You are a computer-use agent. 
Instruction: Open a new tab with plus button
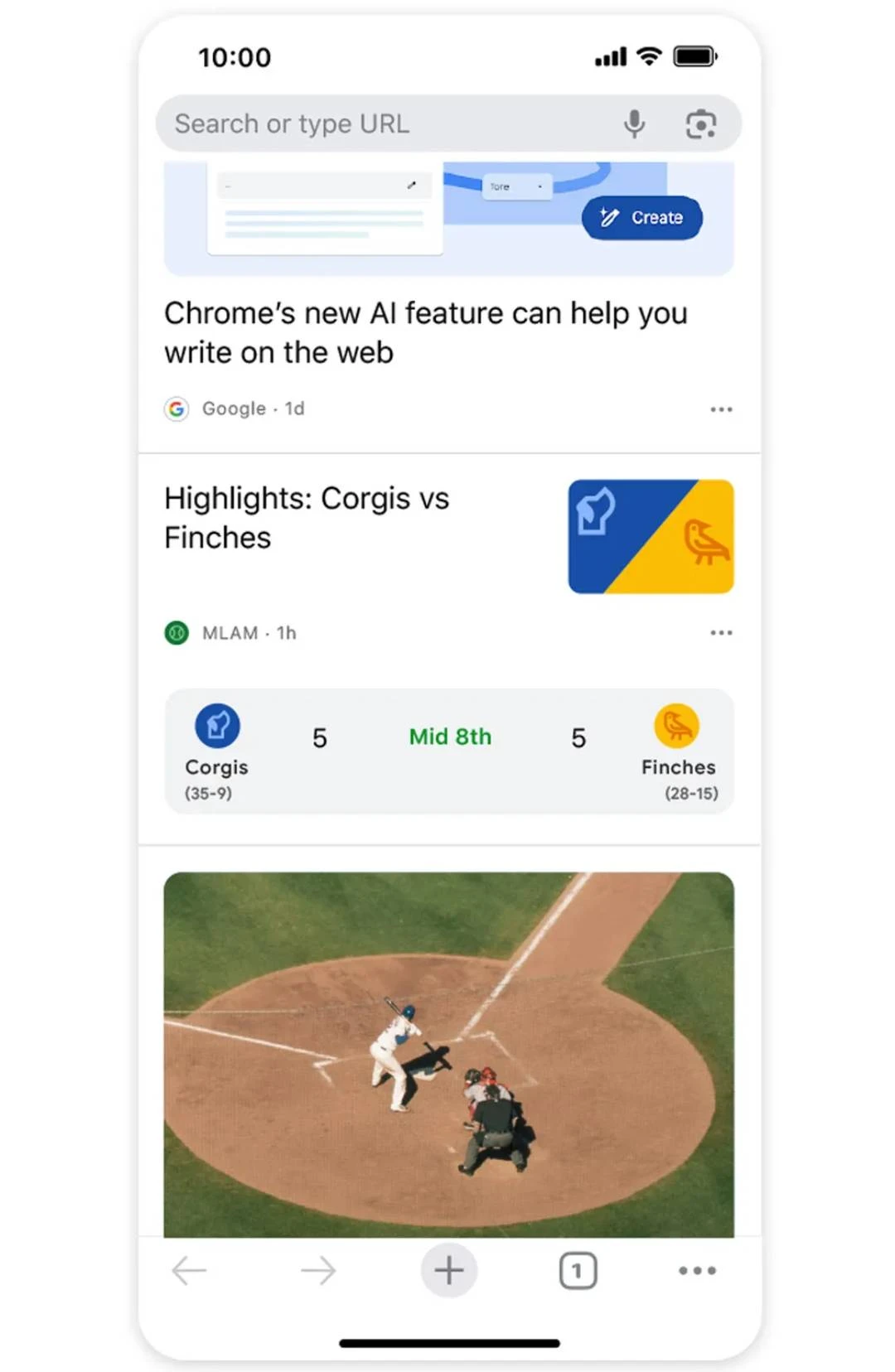click(x=449, y=1270)
